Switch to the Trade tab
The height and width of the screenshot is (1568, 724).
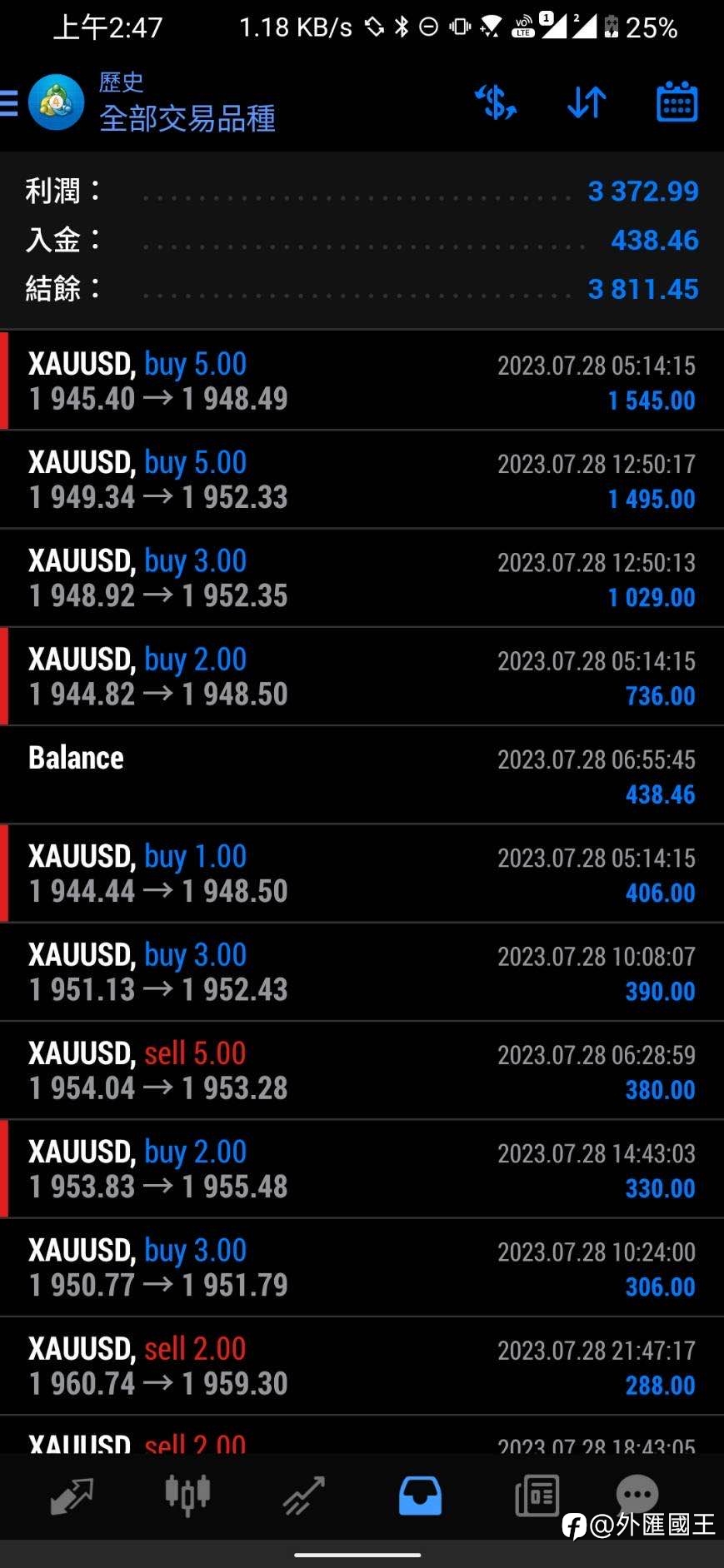pos(304,1496)
